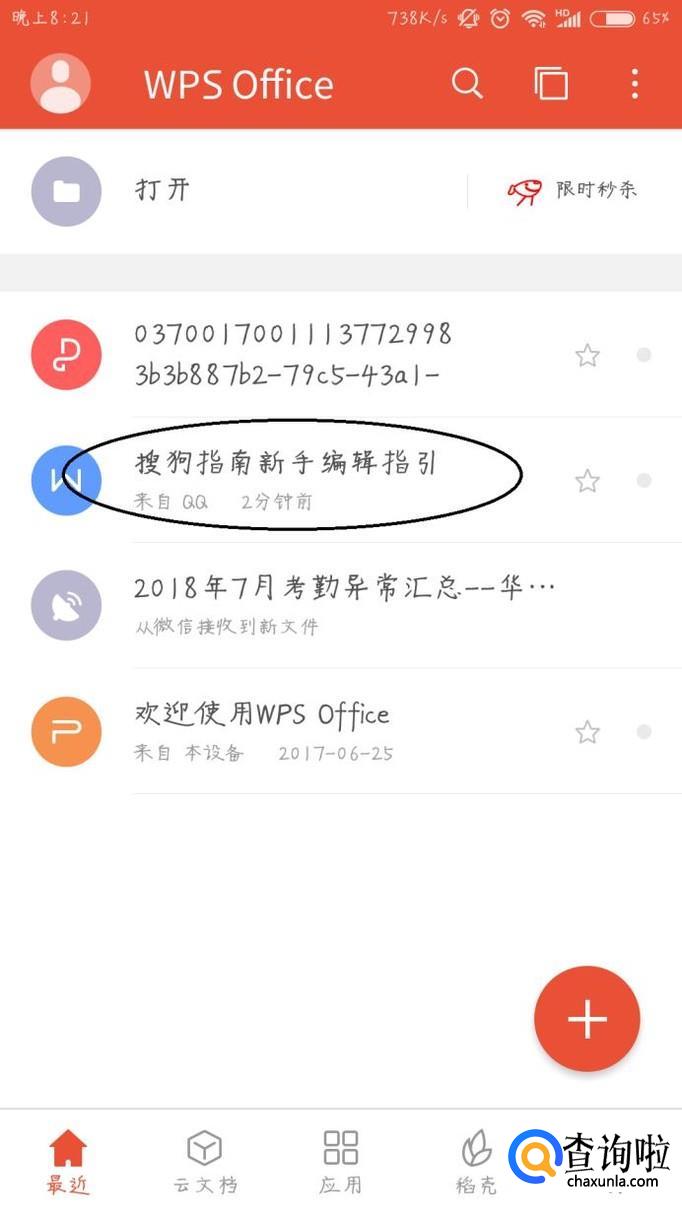Switch to the 最近 tab

pyautogui.click(x=68, y=1162)
